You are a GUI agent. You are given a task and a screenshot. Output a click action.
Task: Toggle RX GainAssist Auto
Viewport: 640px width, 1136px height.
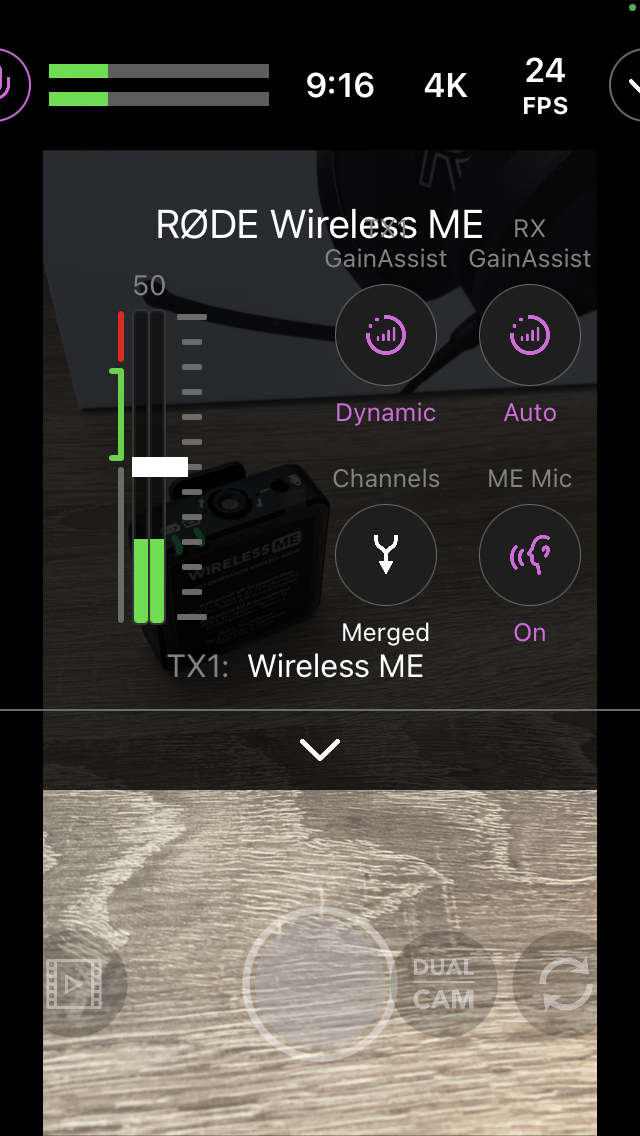point(530,336)
